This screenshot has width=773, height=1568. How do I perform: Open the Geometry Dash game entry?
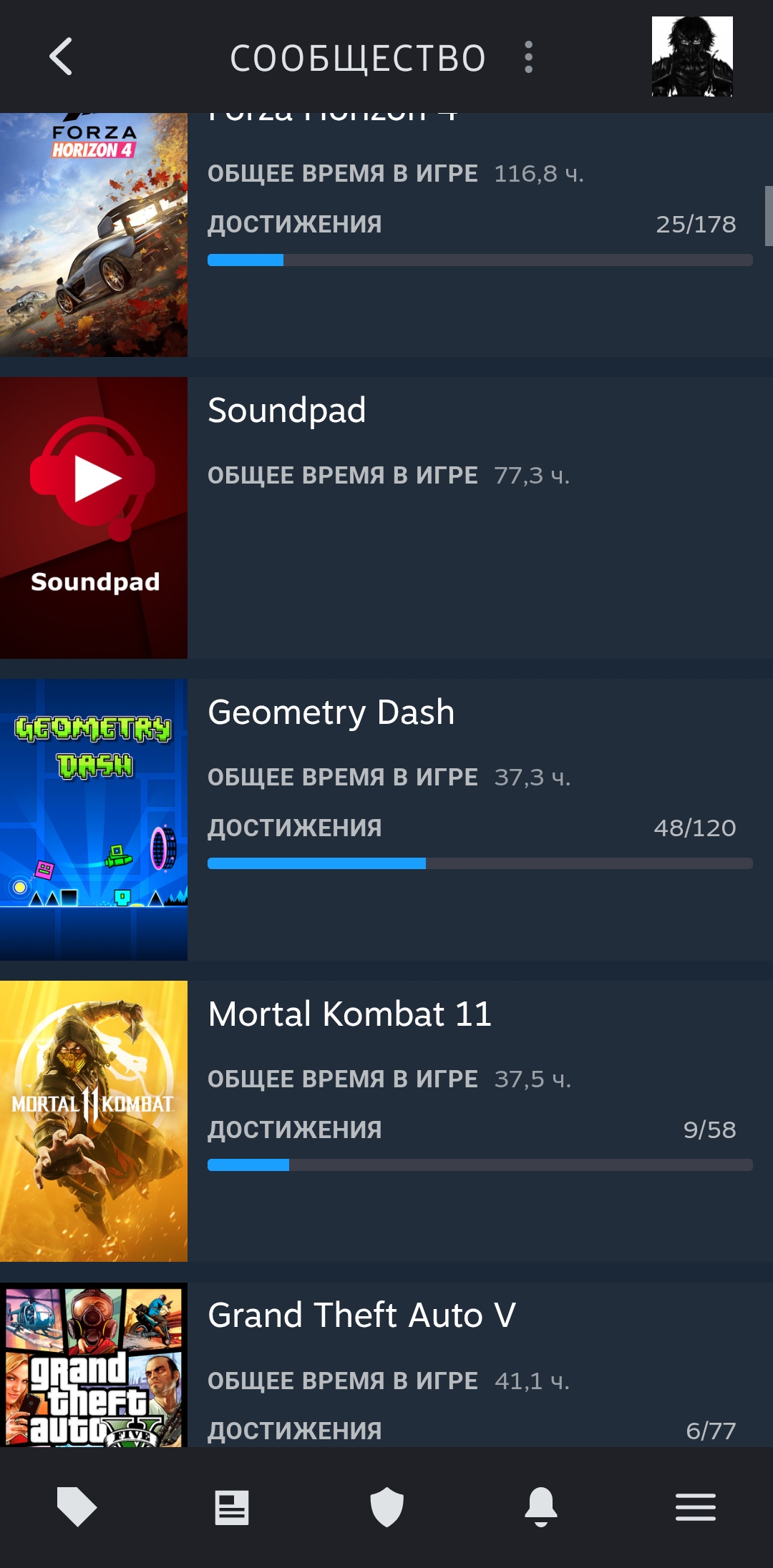(x=386, y=820)
